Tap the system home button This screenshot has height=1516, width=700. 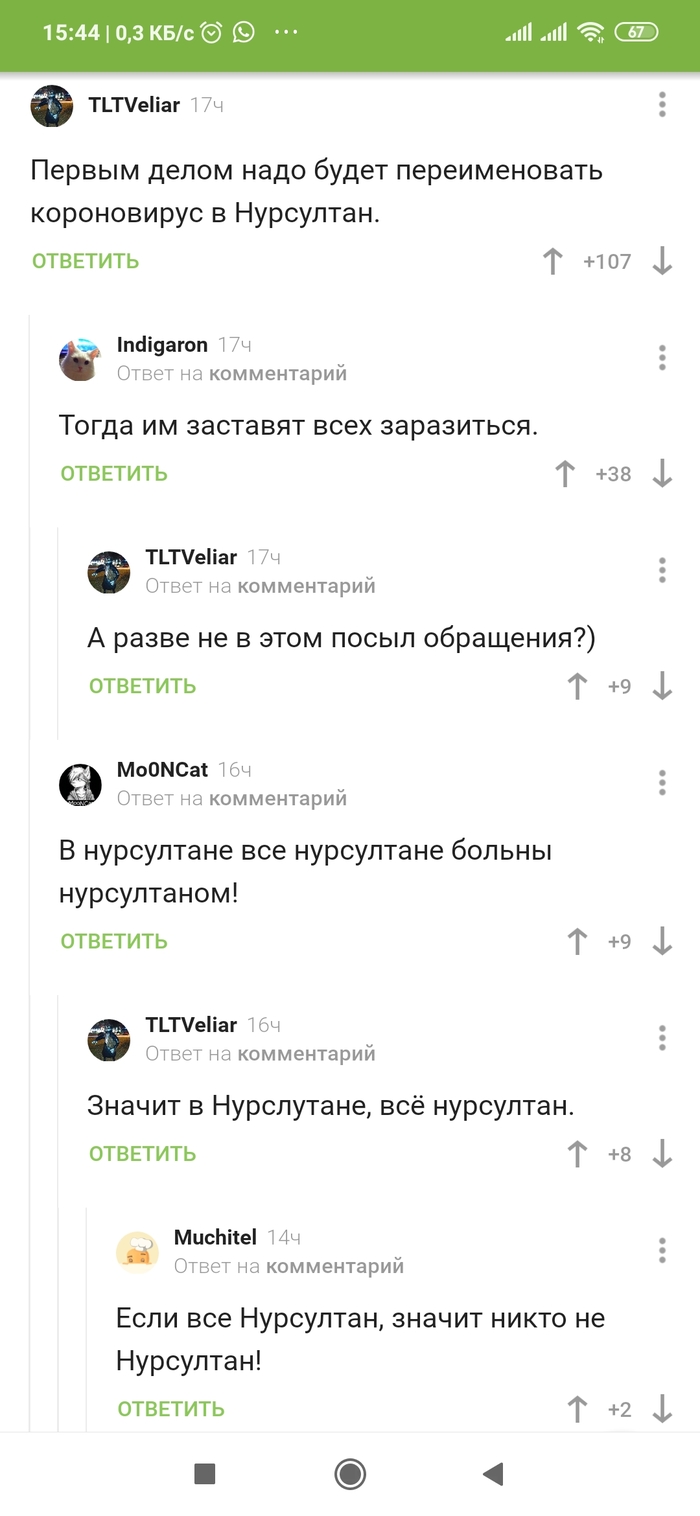350,1473
